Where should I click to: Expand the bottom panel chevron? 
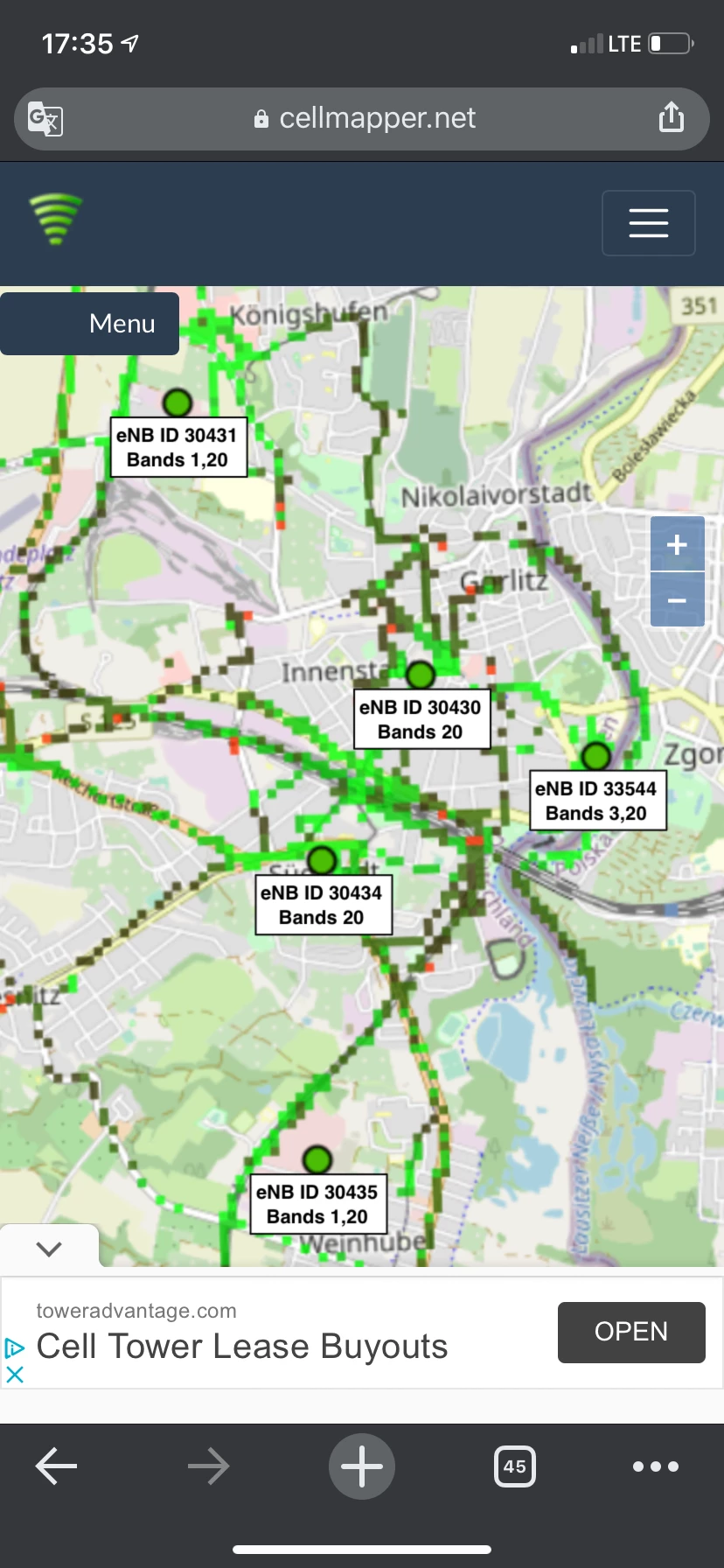pyautogui.click(x=49, y=1248)
